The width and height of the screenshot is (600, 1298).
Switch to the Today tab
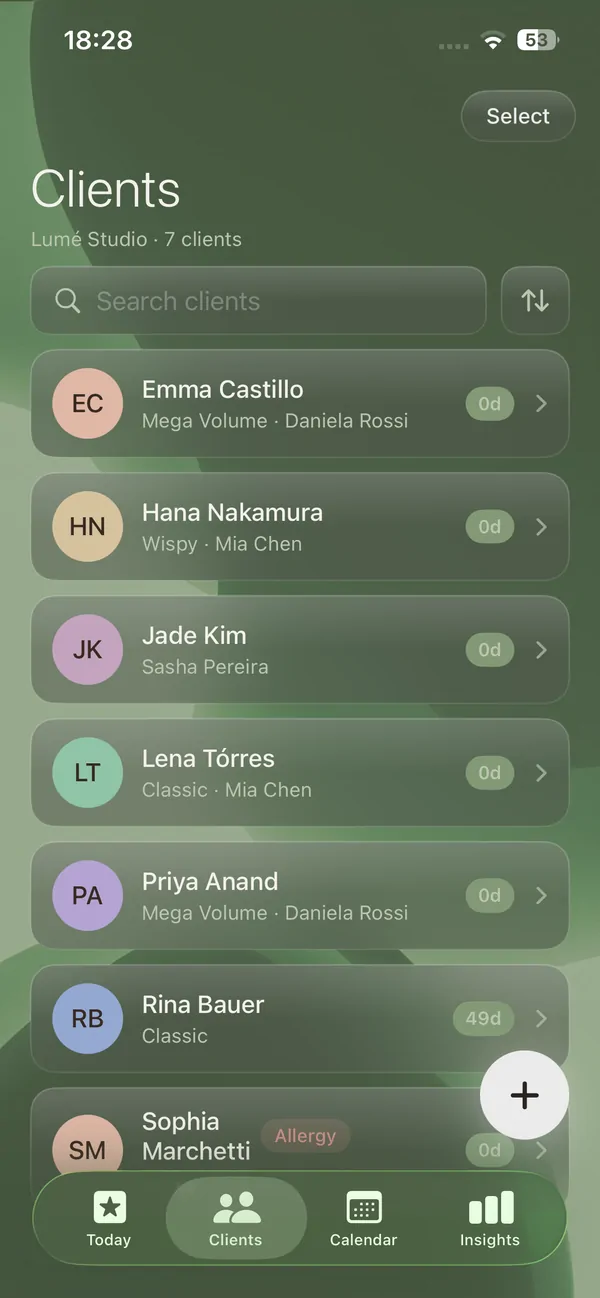click(108, 1218)
